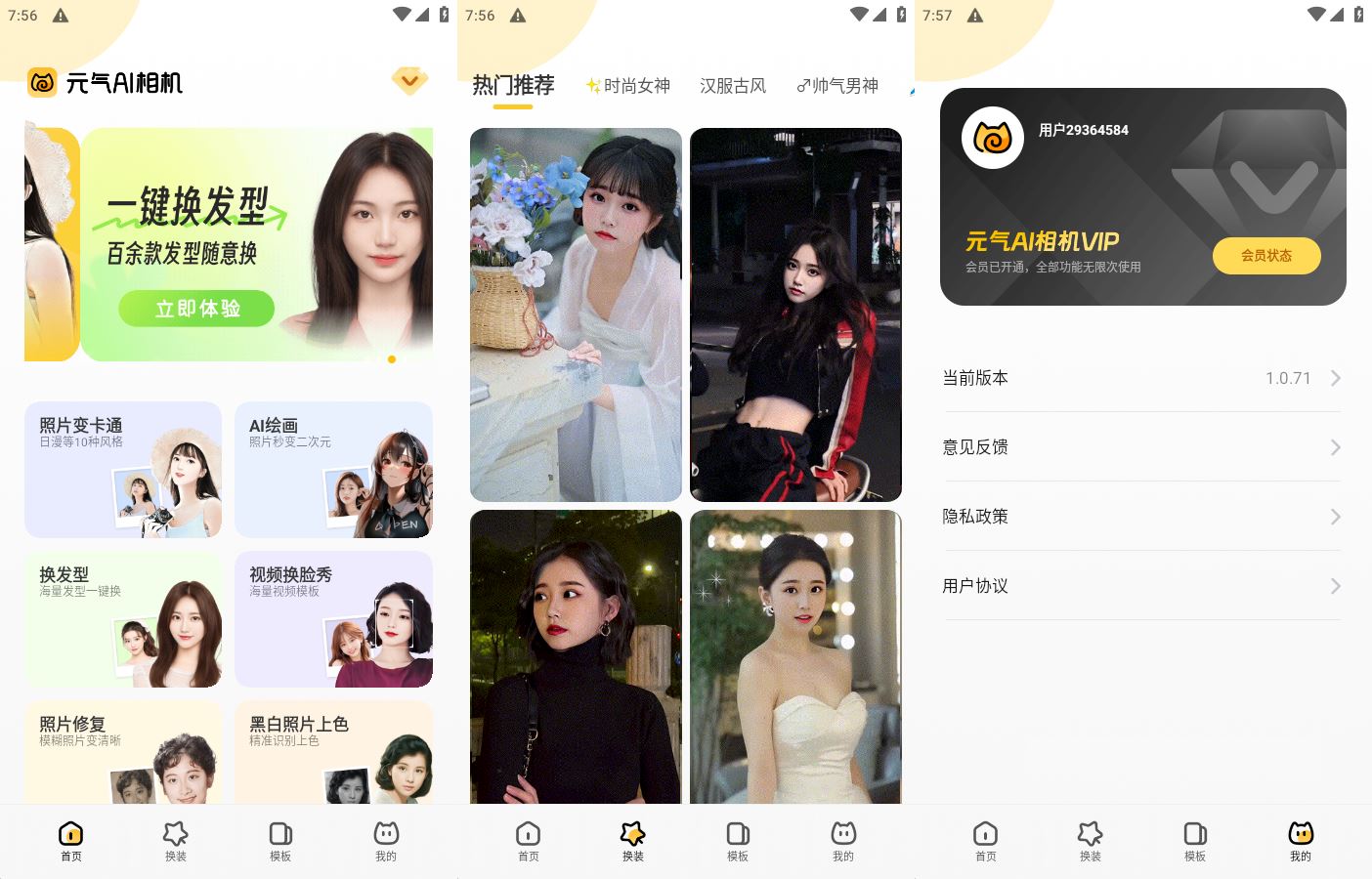The width and height of the screenshot is (1372, 879).
Task: Open the 照片修复 feature card
Action: click(x=123, y=752)
